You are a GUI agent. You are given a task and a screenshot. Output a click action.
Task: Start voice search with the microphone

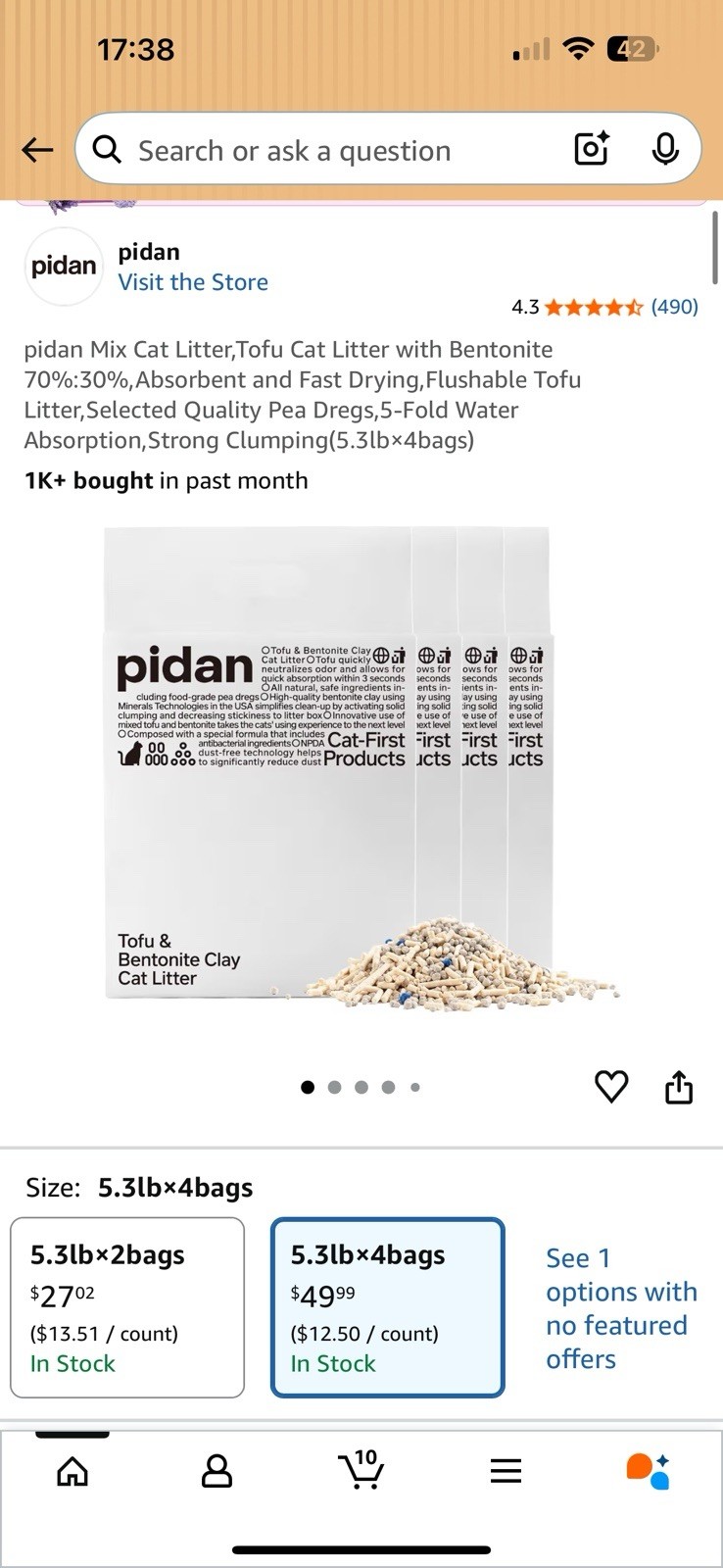click(665, 149)
